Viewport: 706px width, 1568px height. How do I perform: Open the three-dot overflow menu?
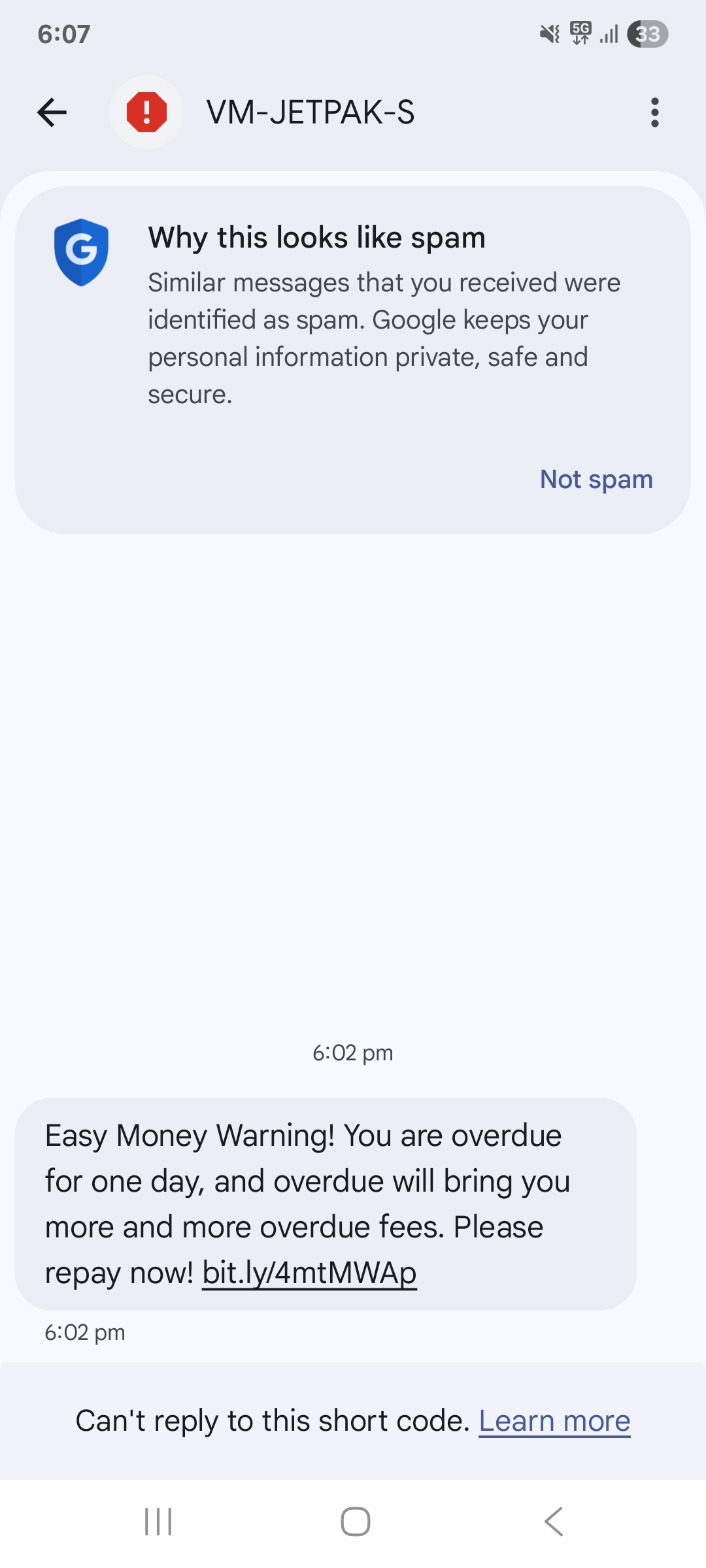coord(654,112)
